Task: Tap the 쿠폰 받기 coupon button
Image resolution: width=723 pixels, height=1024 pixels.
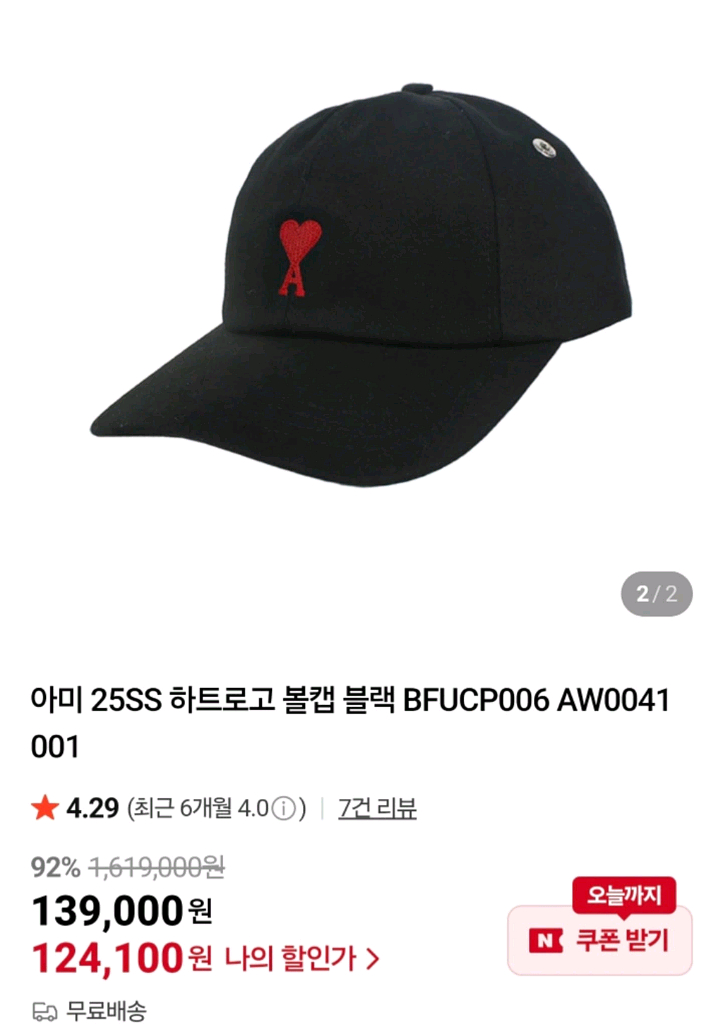Action: click(x=600, y=940)
